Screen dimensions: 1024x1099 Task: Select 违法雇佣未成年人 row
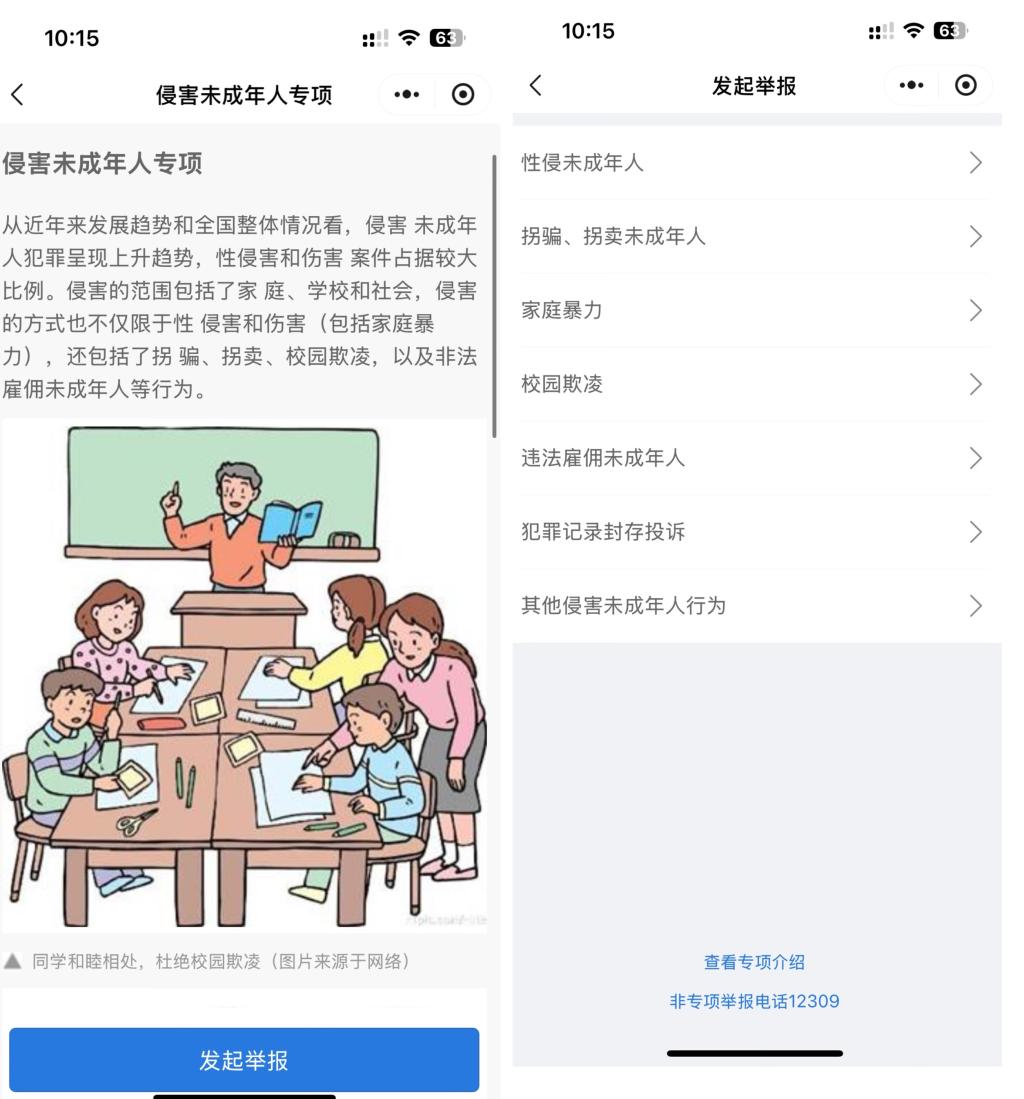[755, 459]
